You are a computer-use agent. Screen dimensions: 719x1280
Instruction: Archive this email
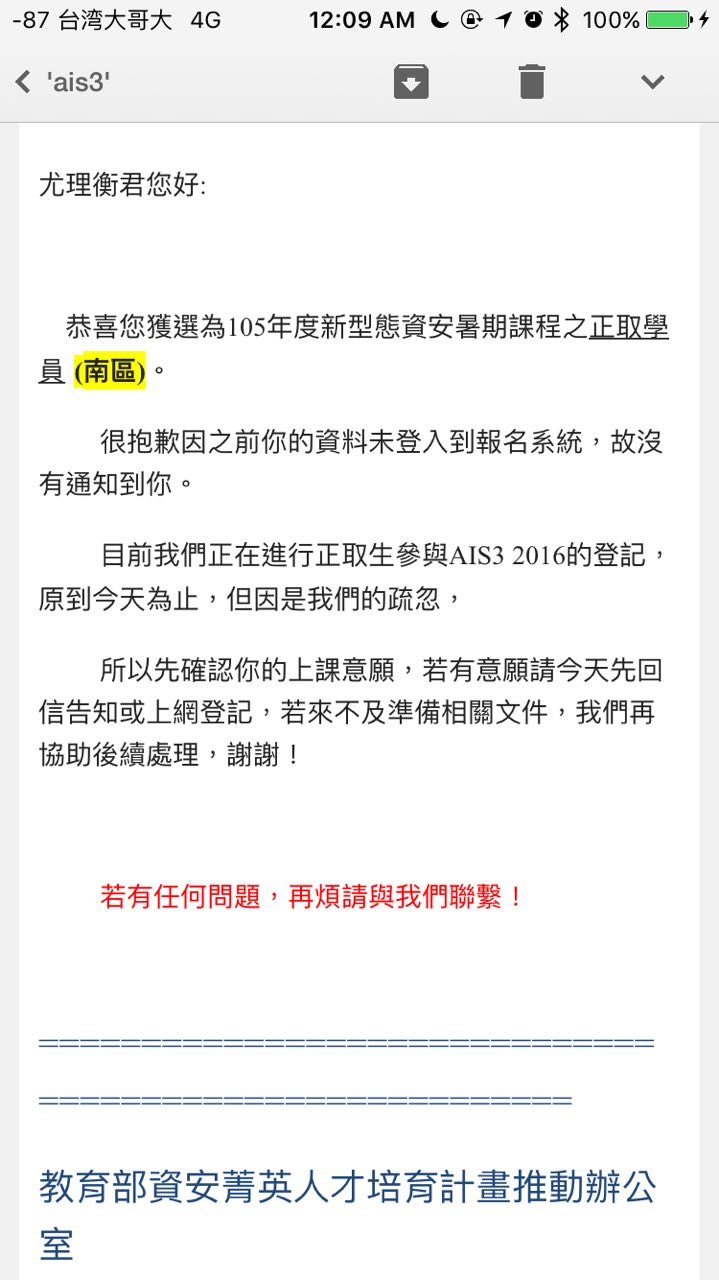click(410, 81)
